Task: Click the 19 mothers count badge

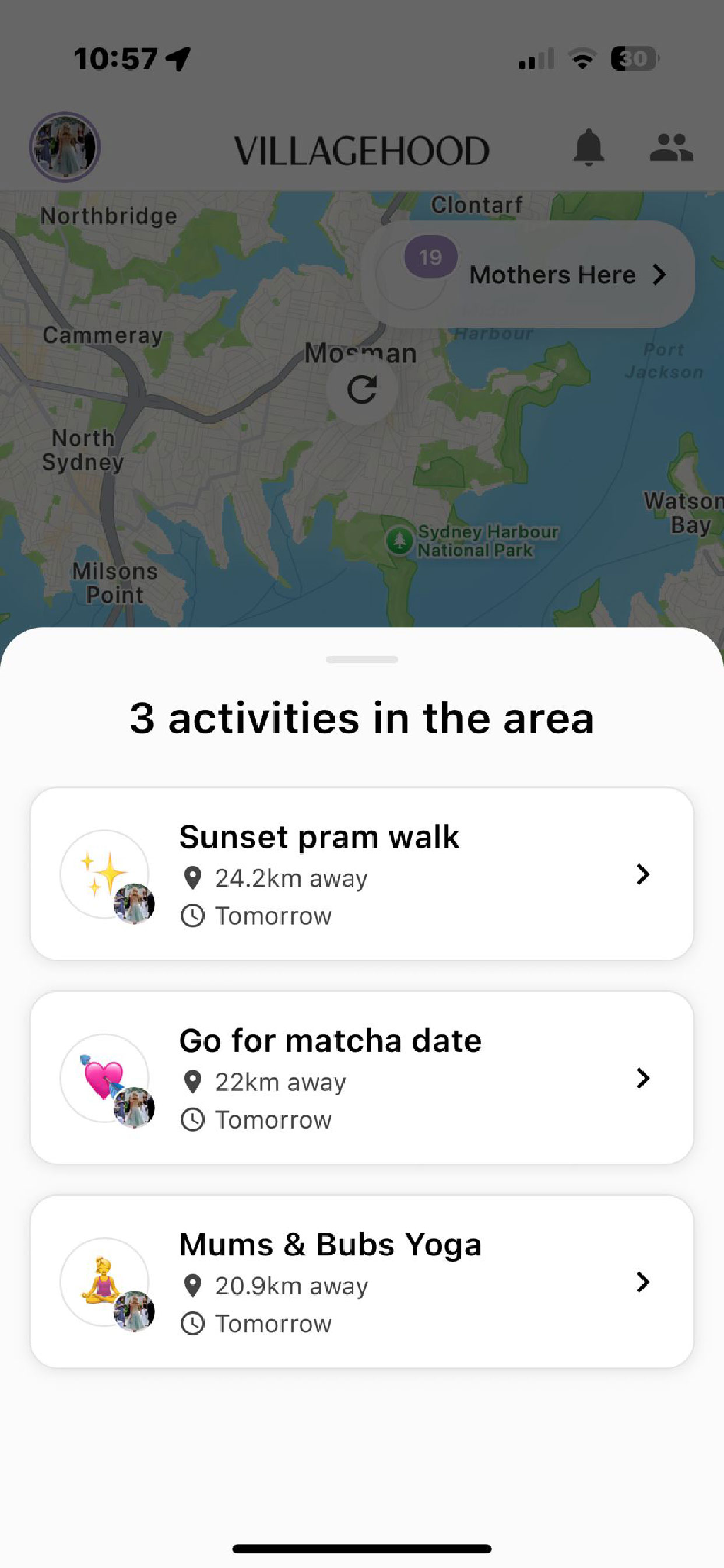Action: tap(431, 257)
